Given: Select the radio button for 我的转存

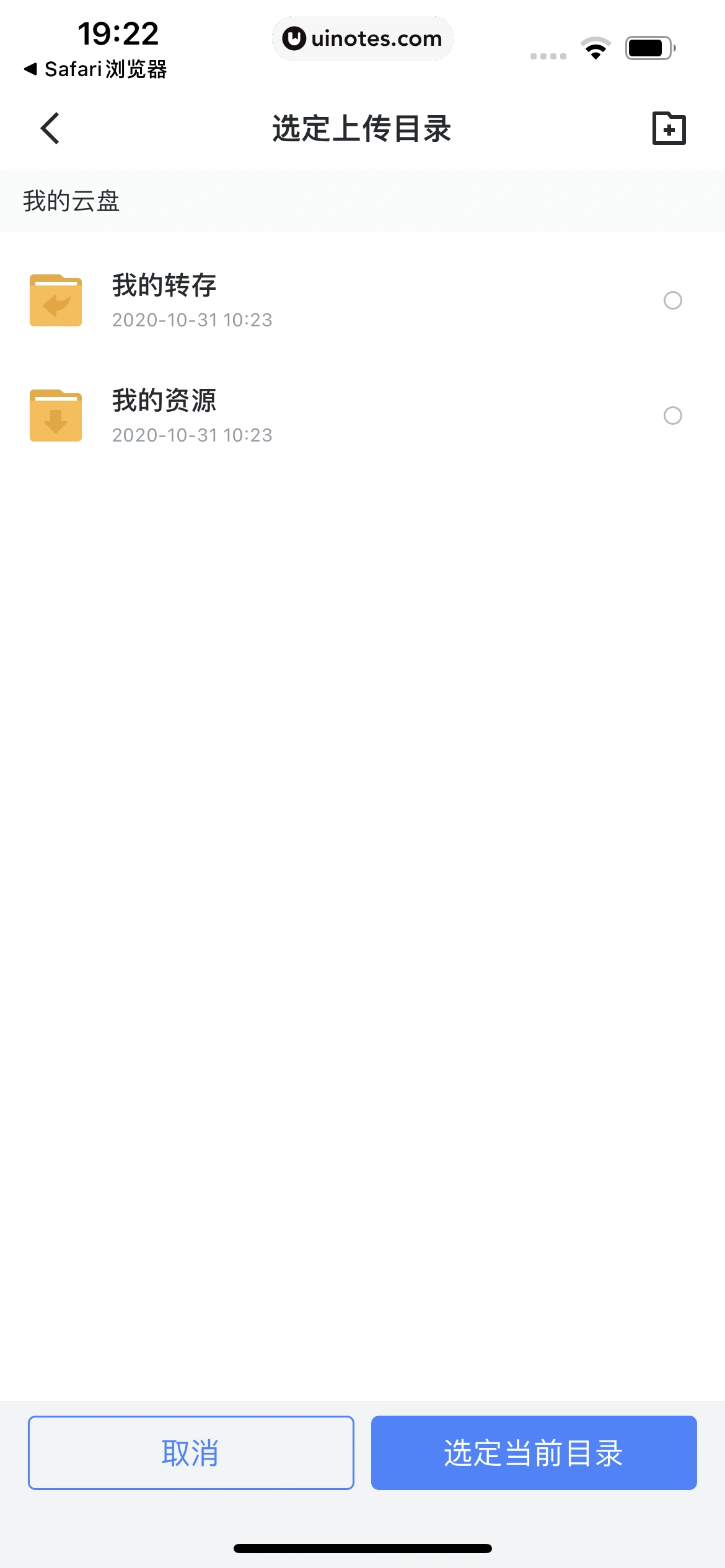Looking at the screenshot, I should click(672, 300).
